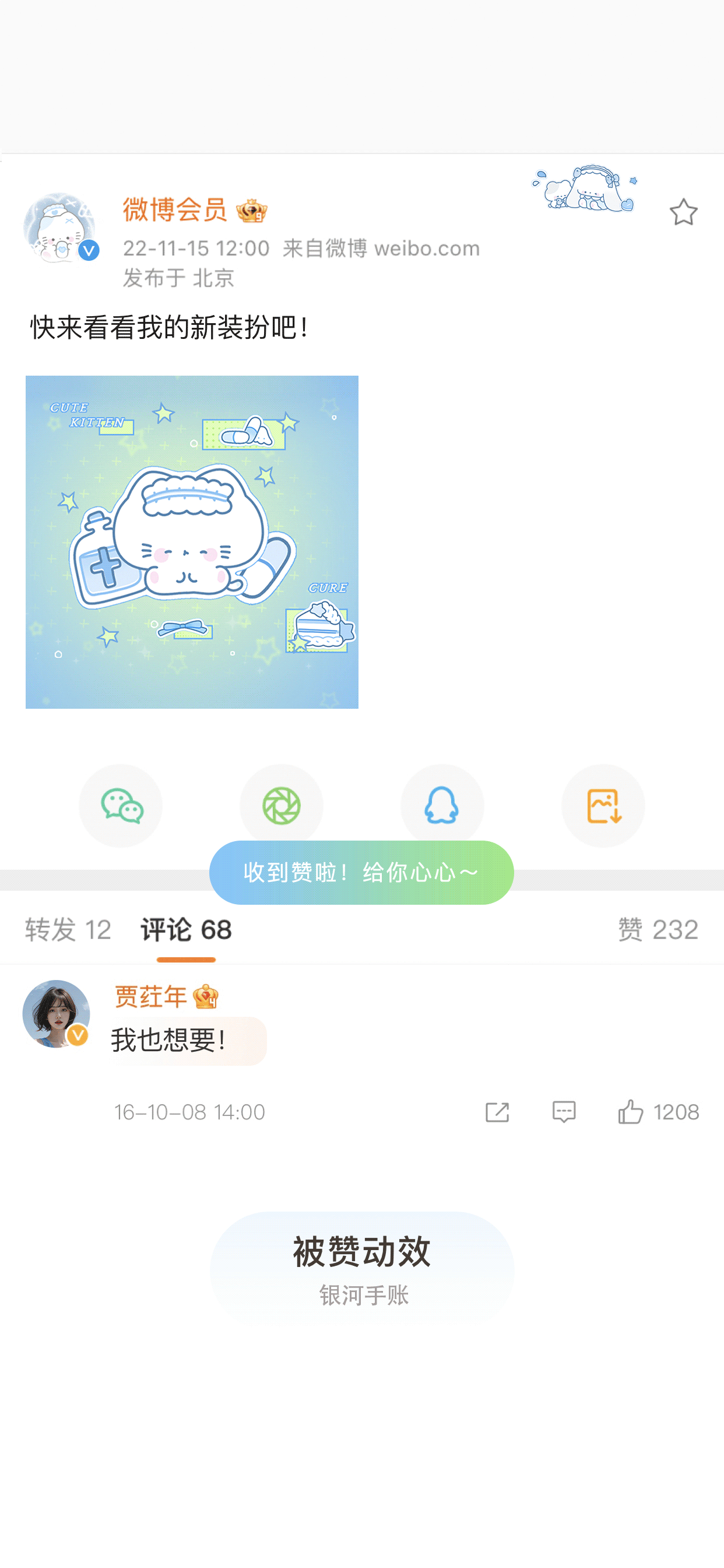This screenshot has width=724, height=1568.
Task: Open 贾荭年's profile avatar
Action: [x=56, y=1013]
